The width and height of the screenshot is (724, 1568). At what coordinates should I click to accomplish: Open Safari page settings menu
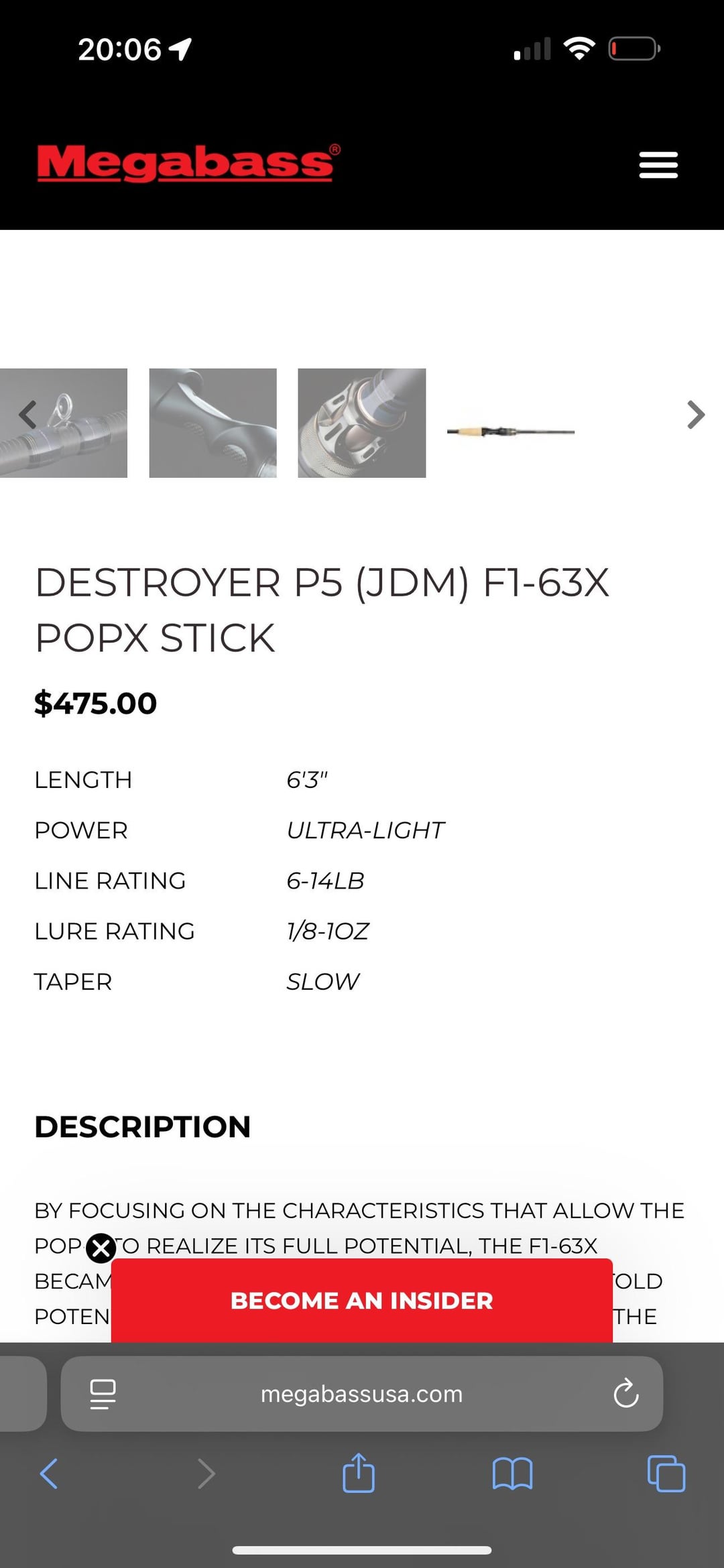(103, 1394)
